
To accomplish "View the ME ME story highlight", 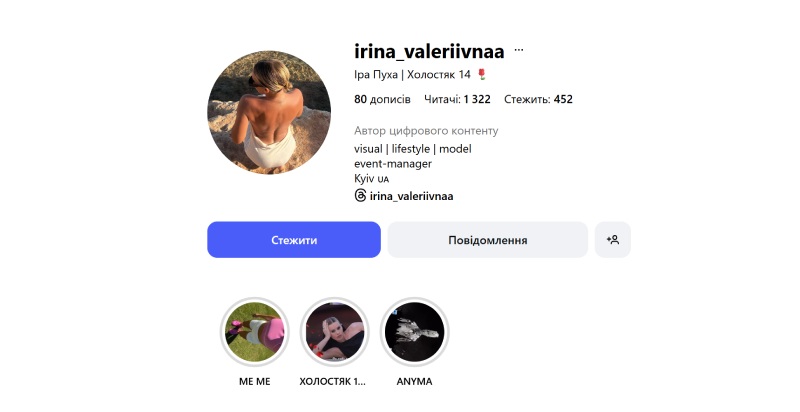I will [255, 332].
